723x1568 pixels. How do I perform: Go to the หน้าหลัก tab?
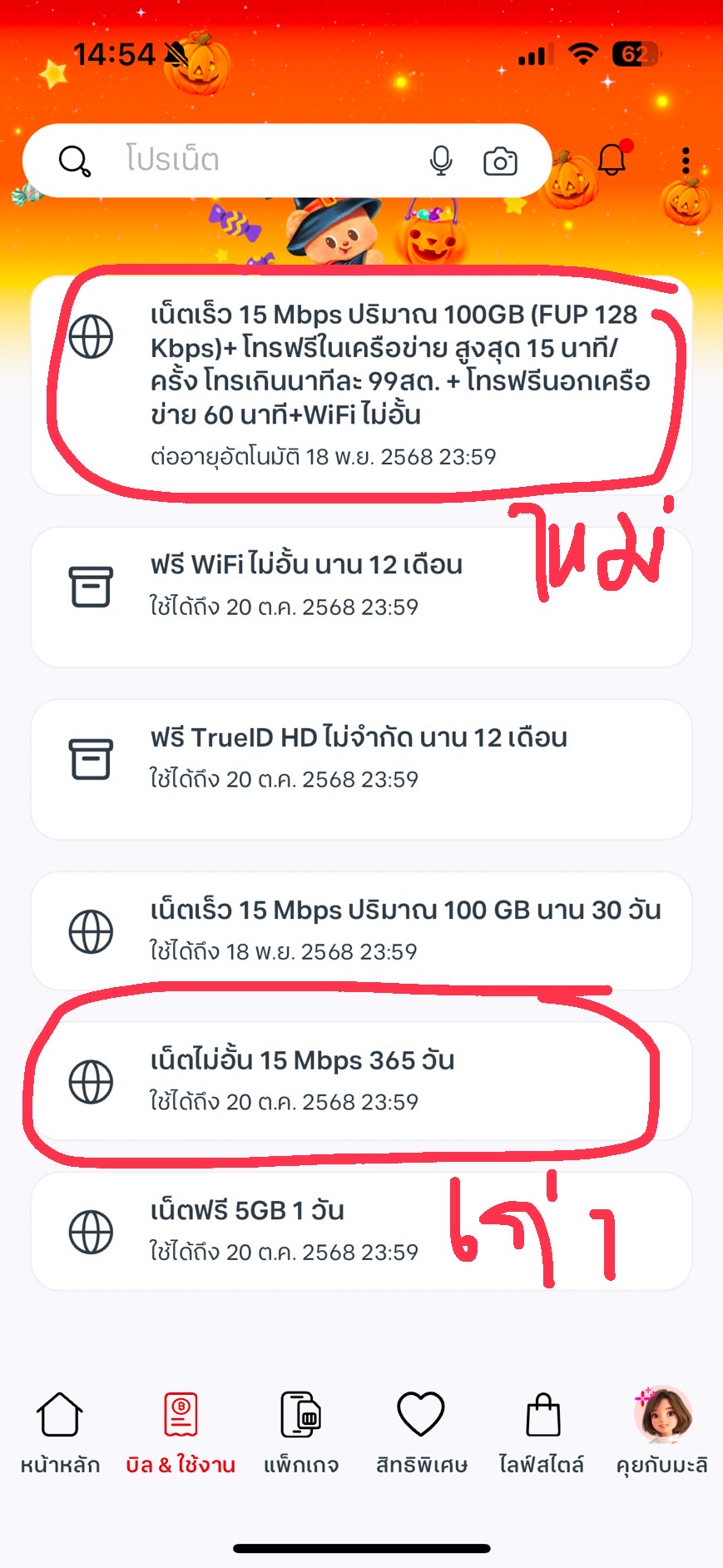(x=60, y=1432)
